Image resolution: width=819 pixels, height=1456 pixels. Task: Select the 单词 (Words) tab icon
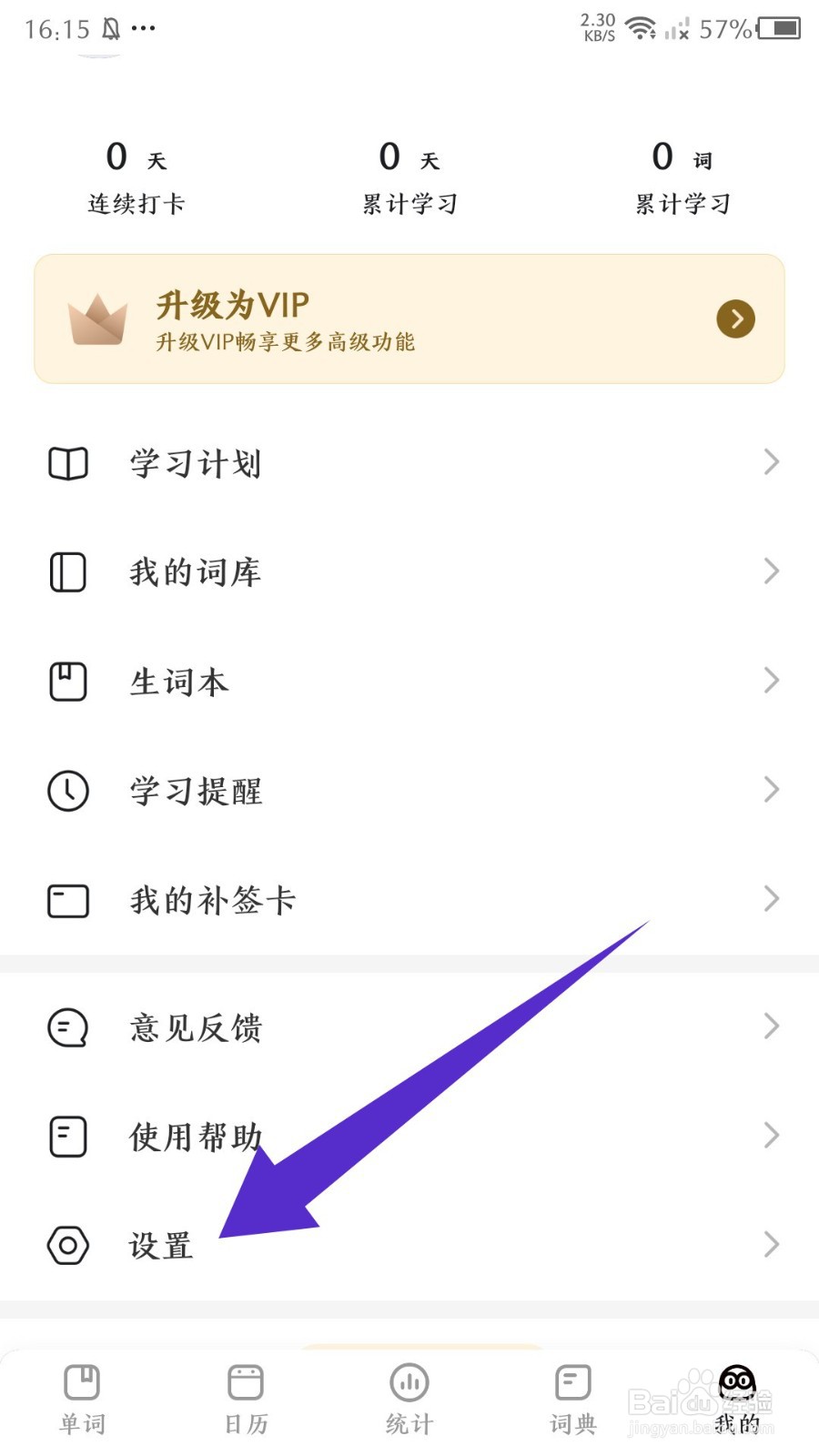click(x=82, y=1380)
